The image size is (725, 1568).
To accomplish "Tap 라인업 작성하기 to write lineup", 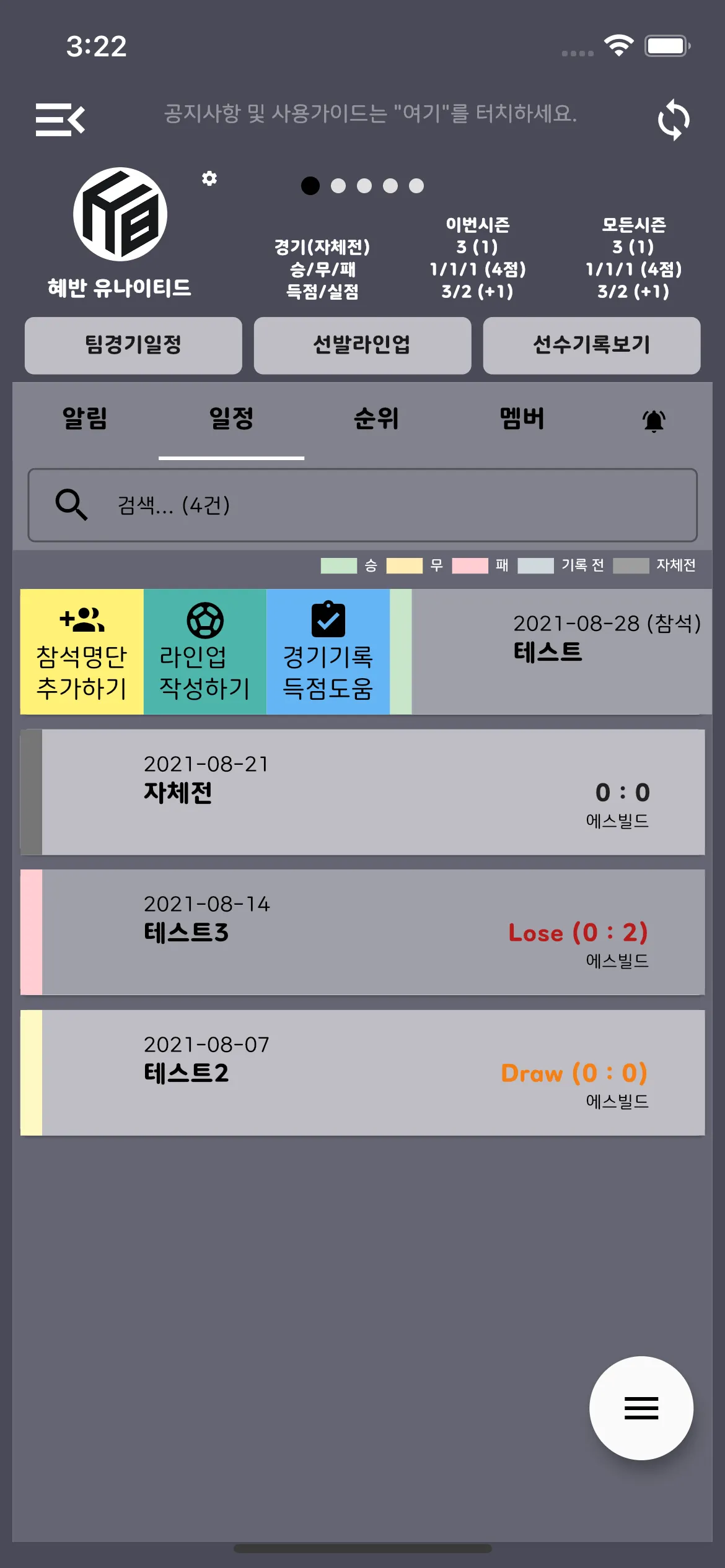I will (x=205, y=651).
